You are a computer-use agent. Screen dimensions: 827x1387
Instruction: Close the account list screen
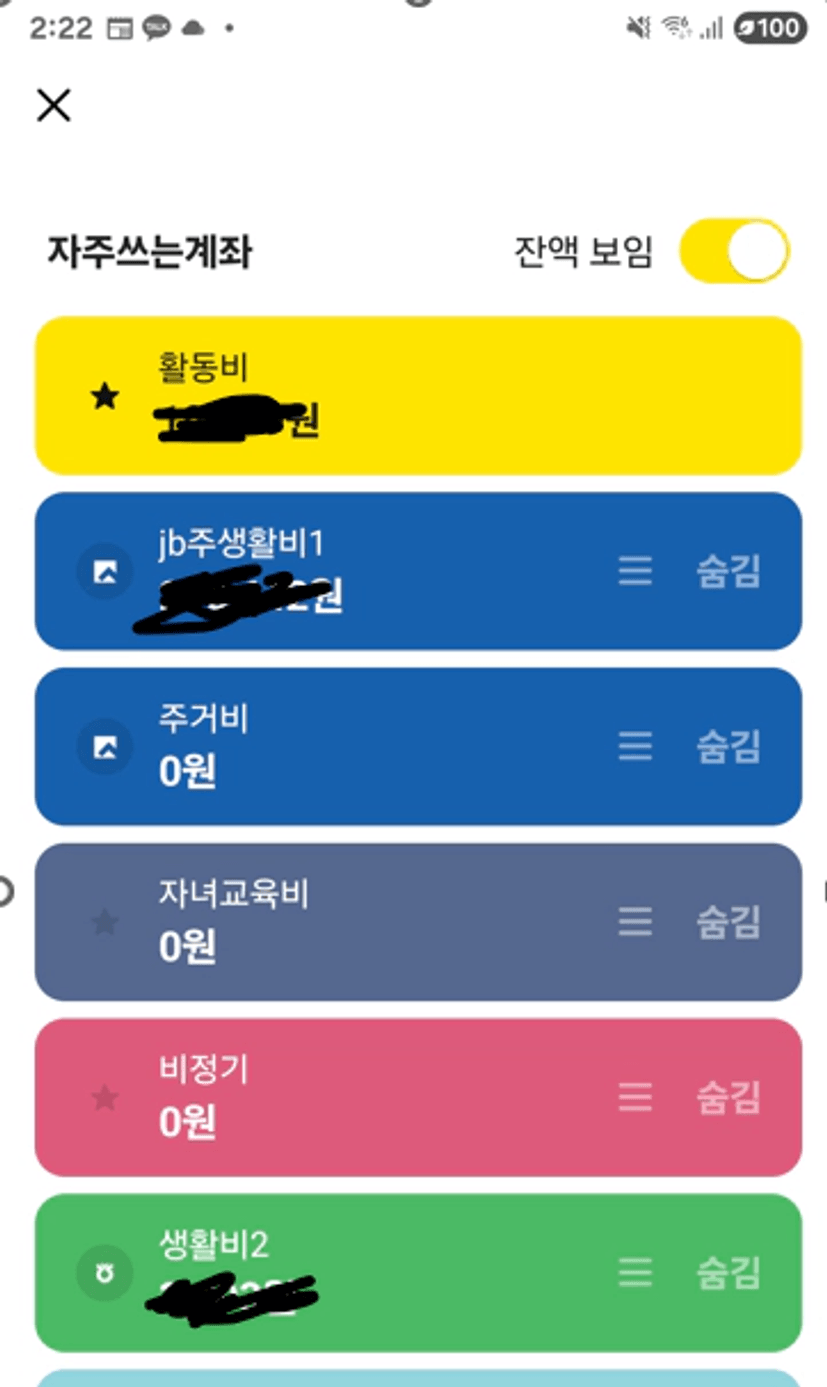tap(53, 105)
